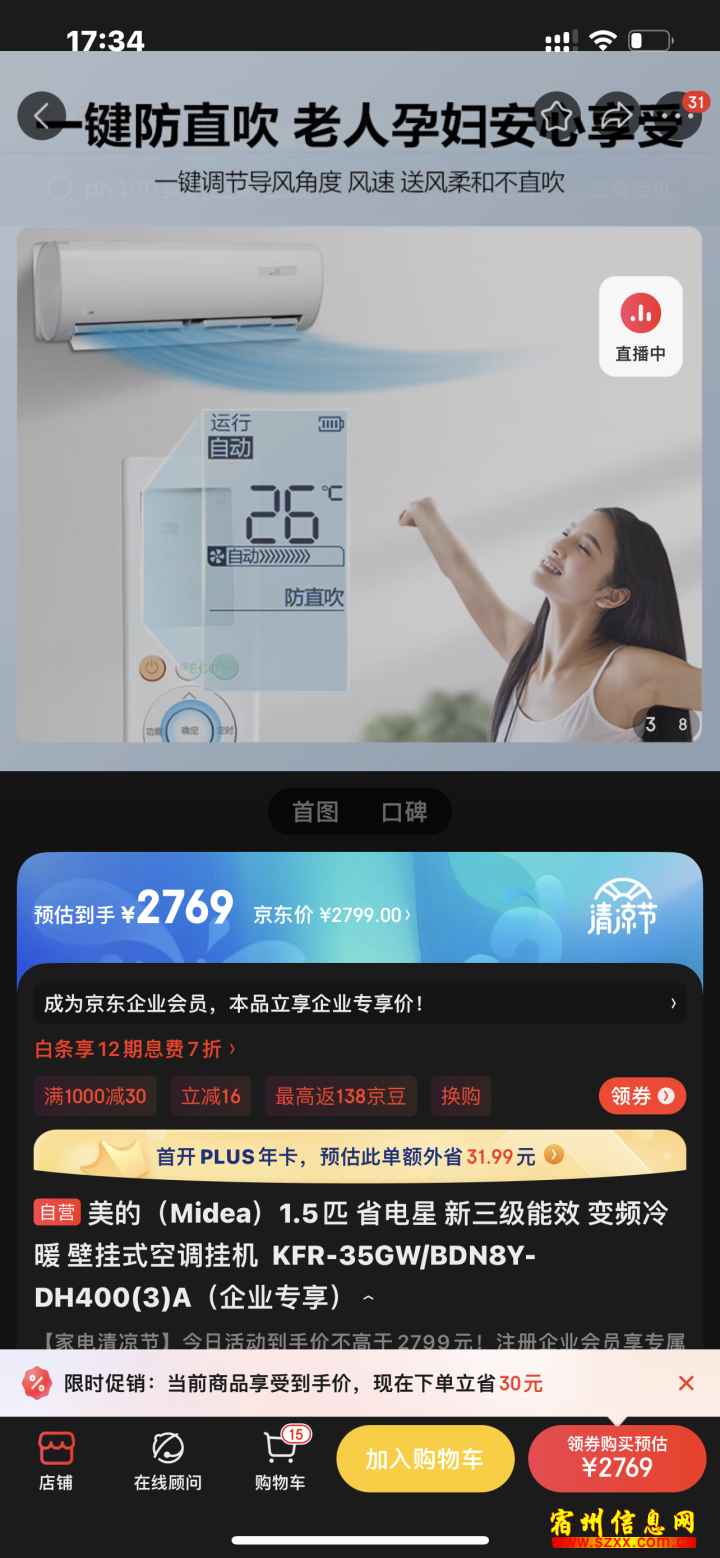Share this product page
720x1558 pixels.
pos(619,116)
